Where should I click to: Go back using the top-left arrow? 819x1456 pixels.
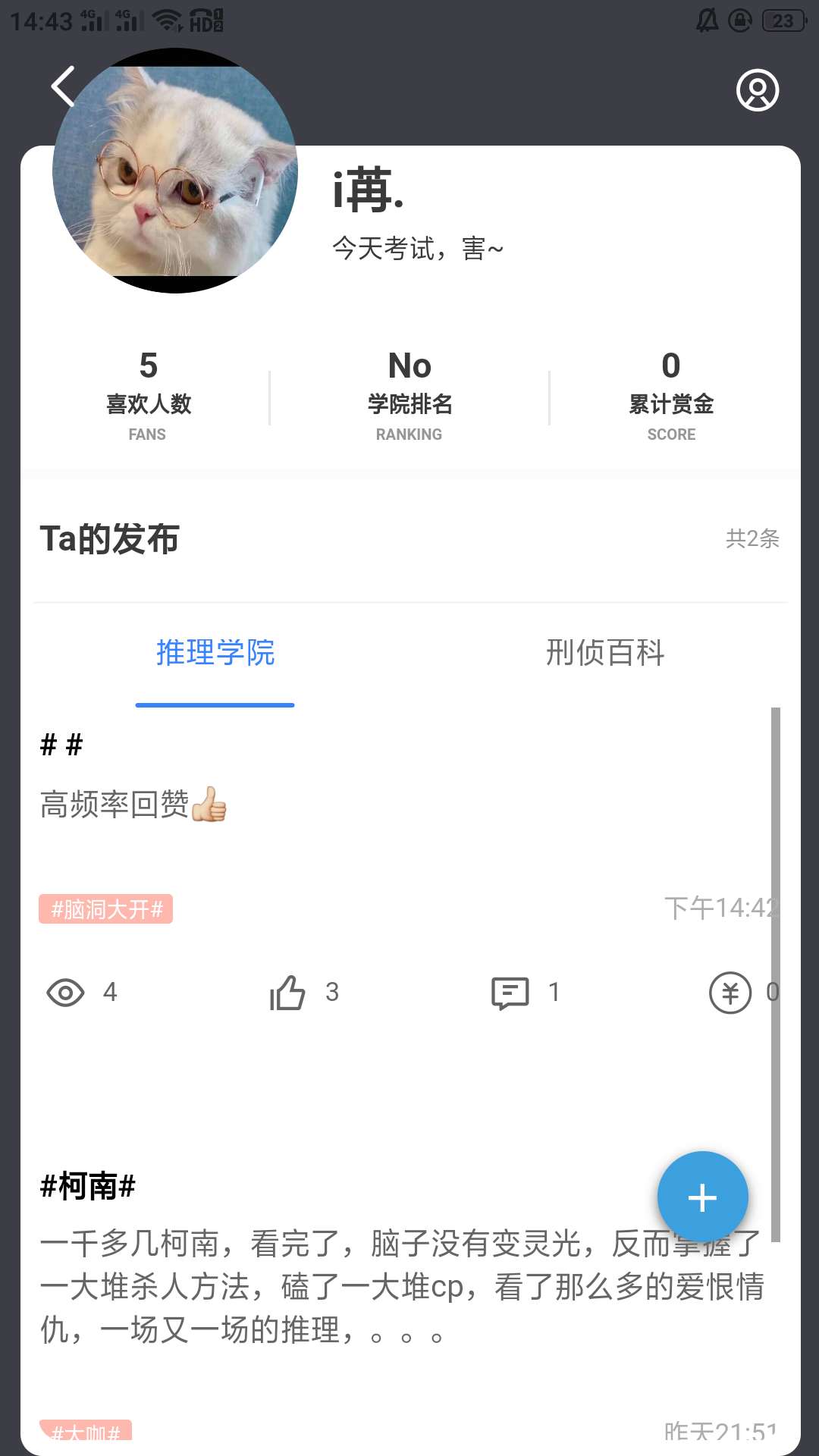tap(64, 86)
